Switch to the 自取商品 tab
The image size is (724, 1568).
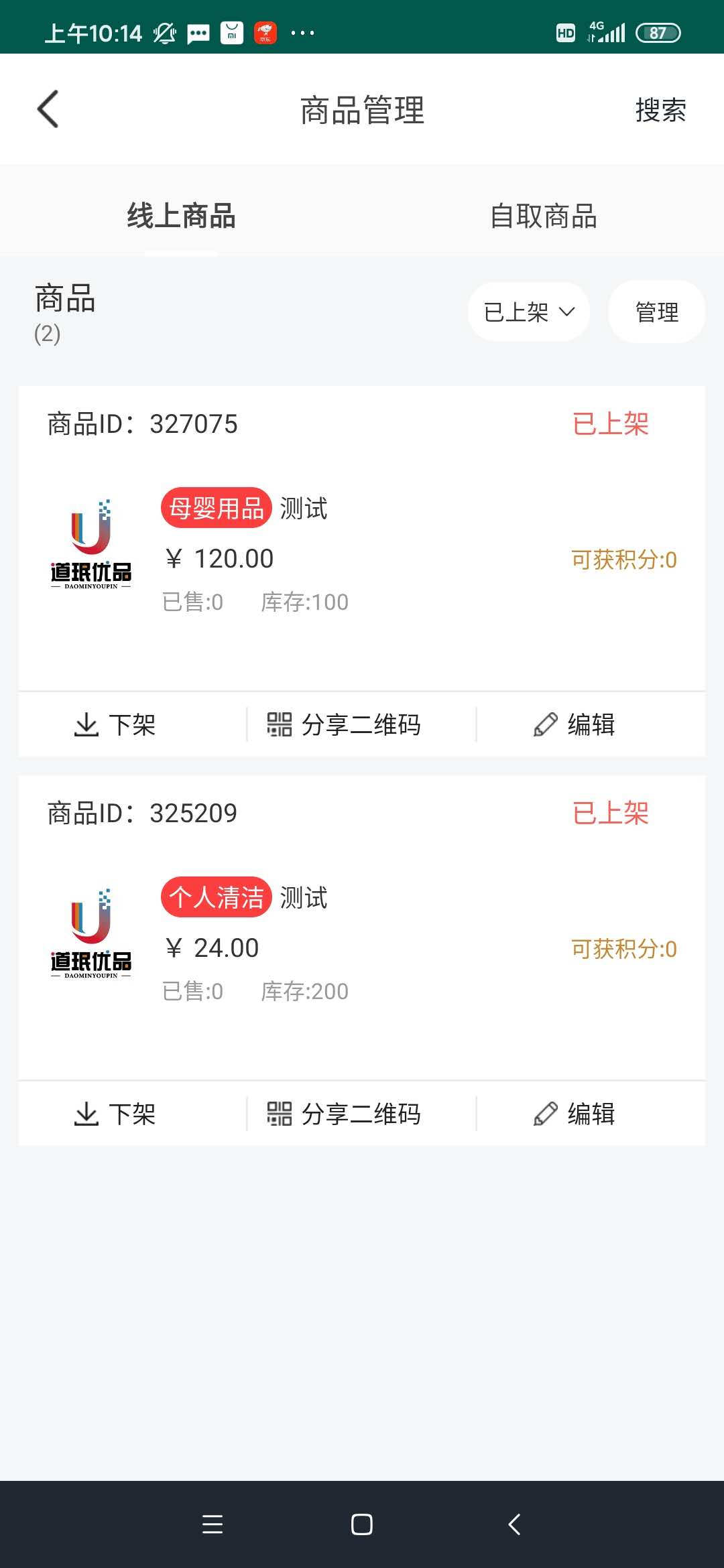543,216
